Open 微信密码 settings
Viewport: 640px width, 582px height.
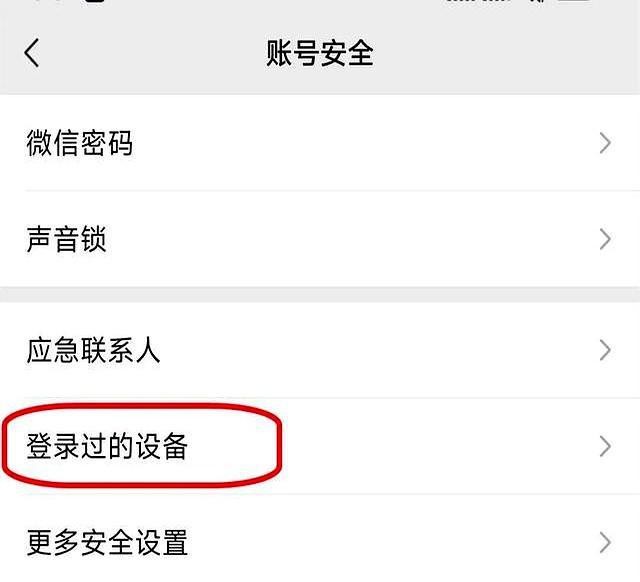coord(320,144)
